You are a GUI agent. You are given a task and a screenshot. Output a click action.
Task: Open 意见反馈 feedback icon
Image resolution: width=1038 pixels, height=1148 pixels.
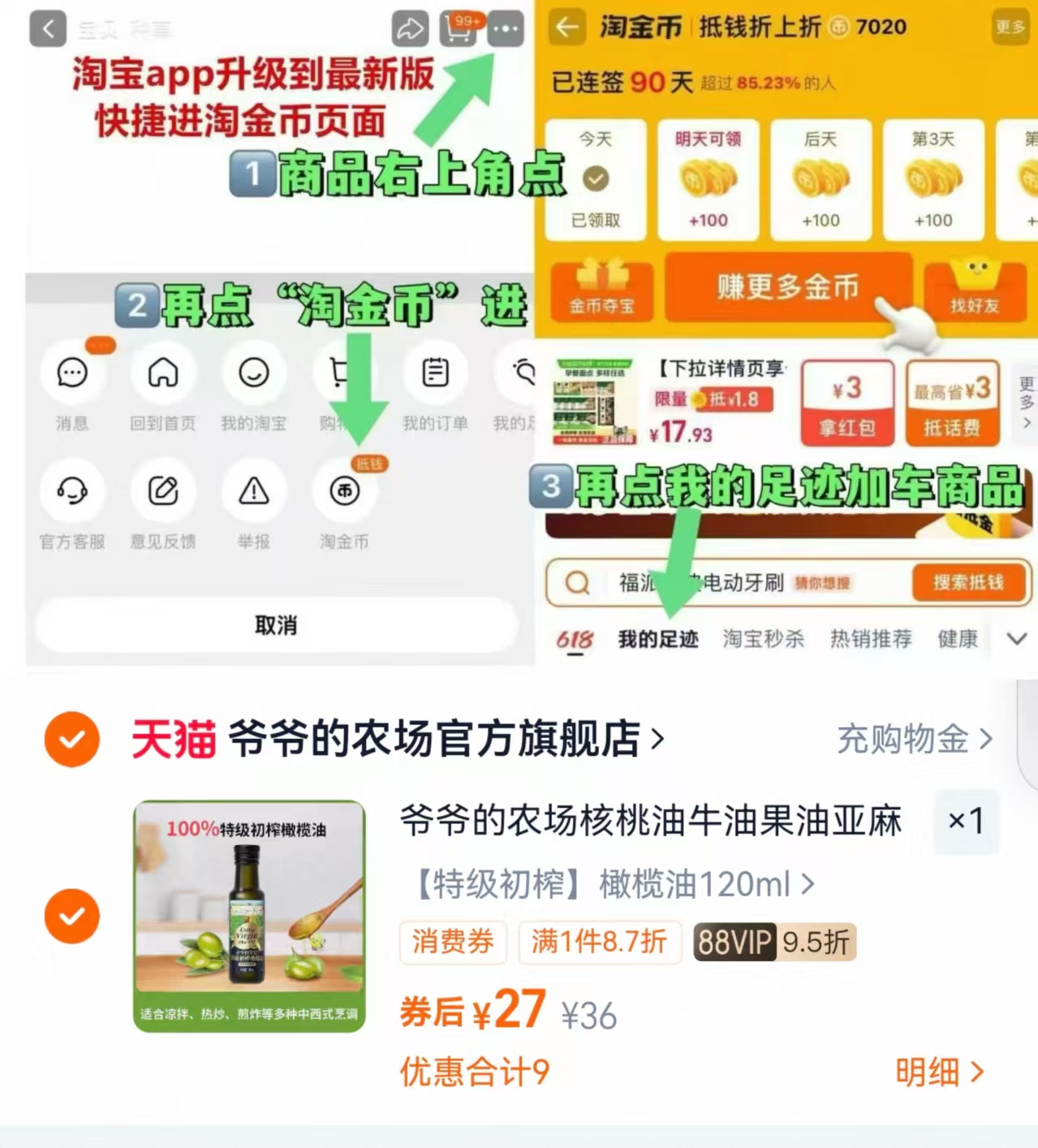click(164, 491)
